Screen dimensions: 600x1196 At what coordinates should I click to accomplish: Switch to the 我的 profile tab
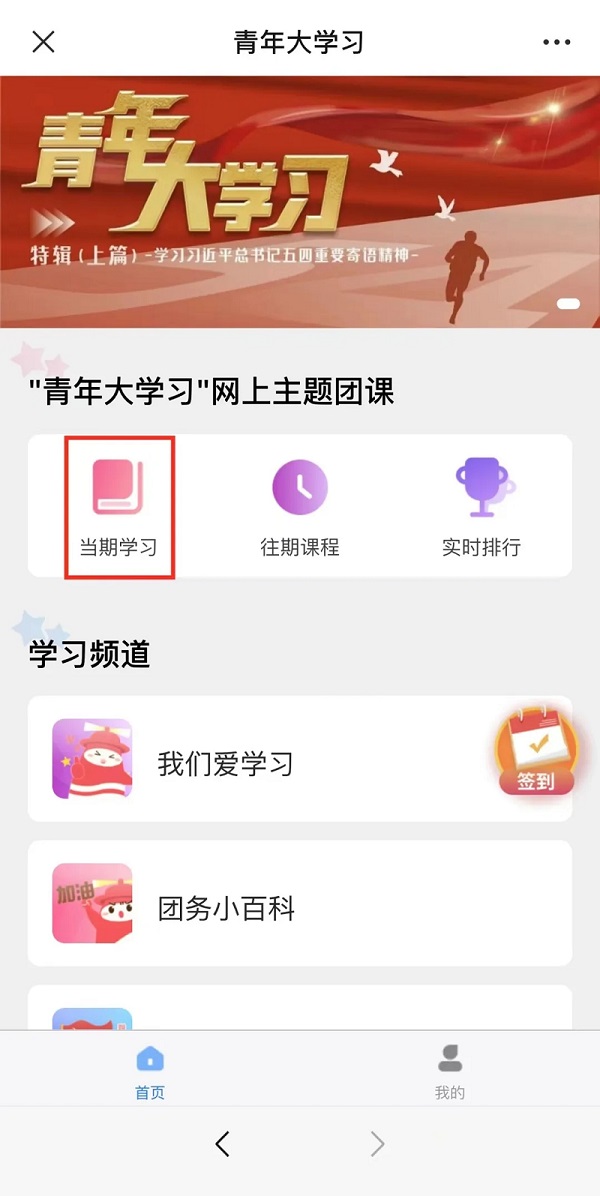click(x=450, y=1072)
